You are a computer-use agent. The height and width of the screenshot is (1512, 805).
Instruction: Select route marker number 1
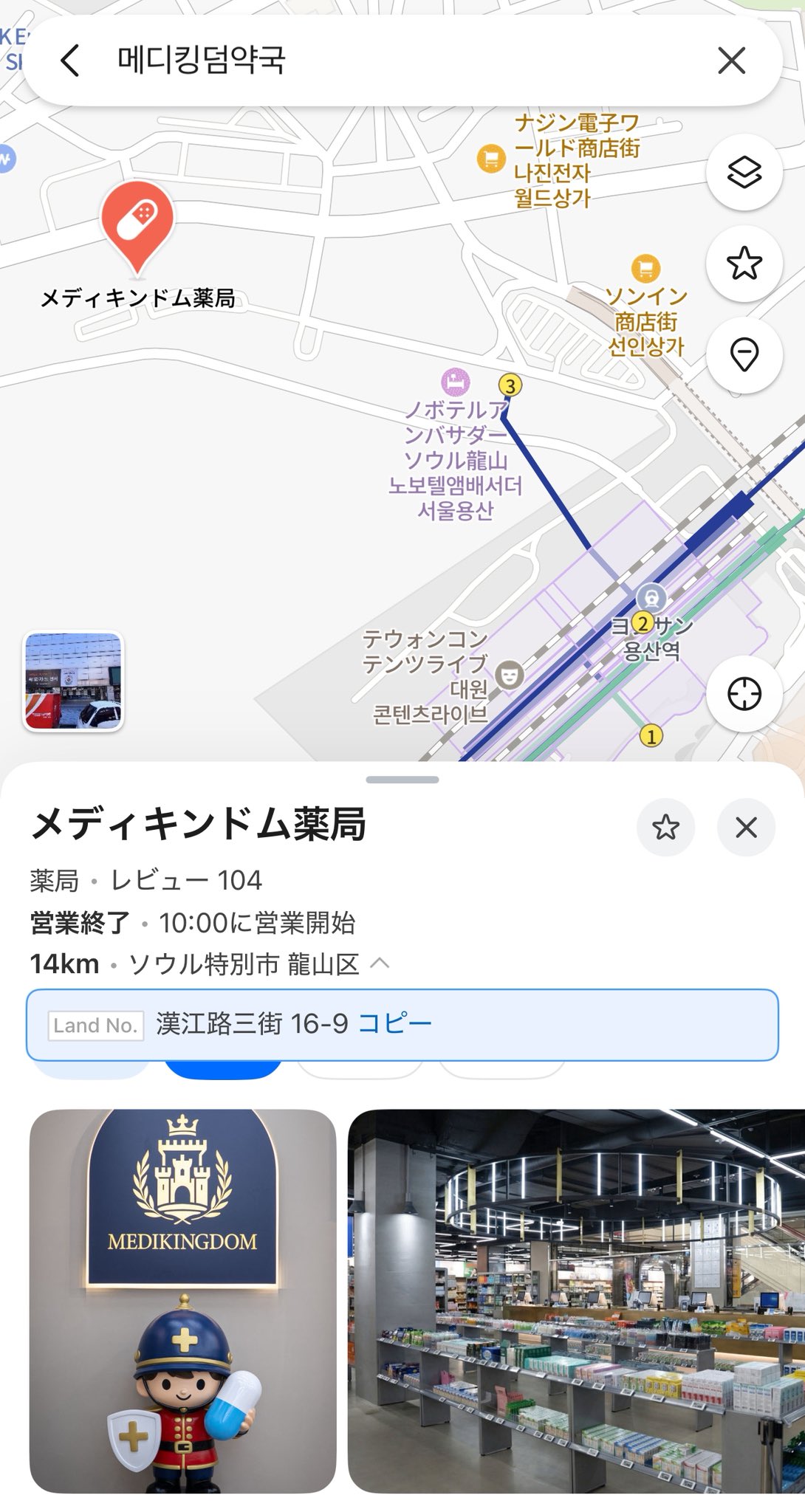pos(651,735)
